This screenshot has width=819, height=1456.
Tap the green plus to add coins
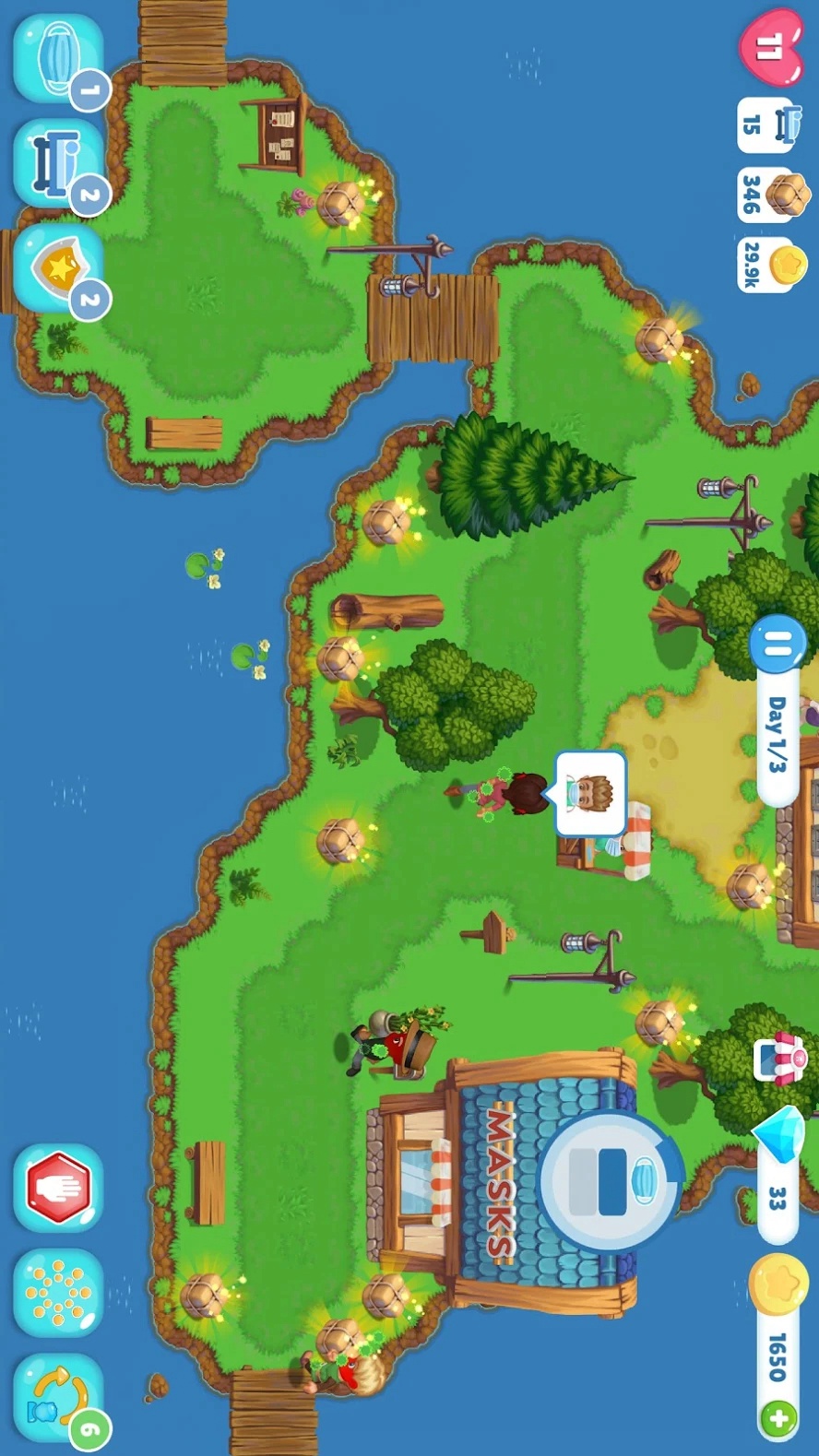click(x=778, y=1418)
